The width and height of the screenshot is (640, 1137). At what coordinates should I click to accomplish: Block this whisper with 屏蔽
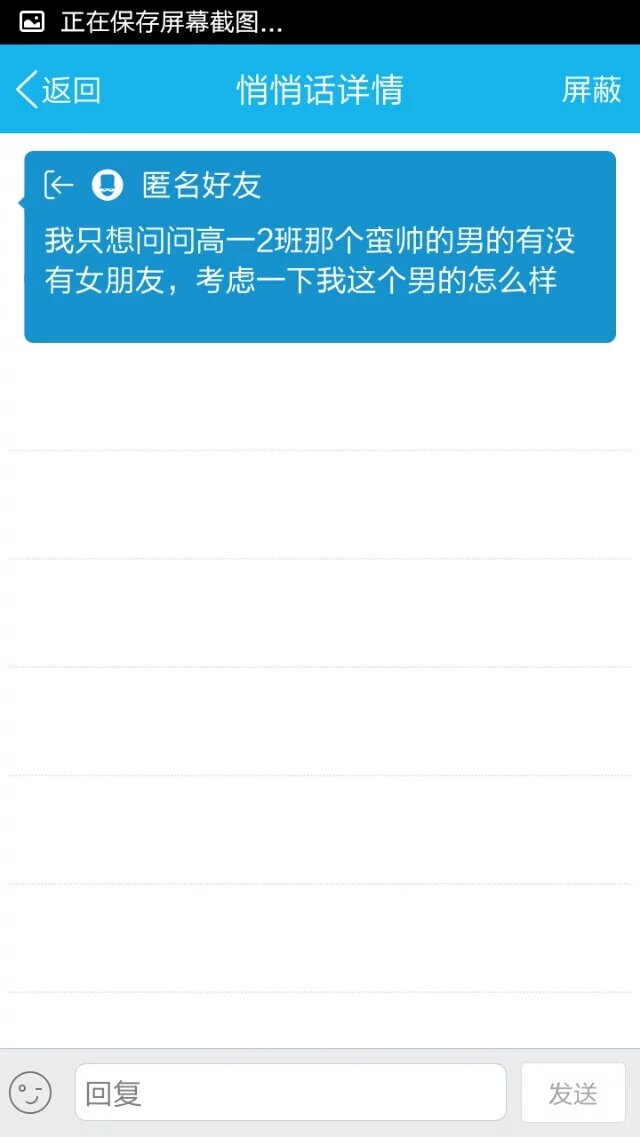tap(591, 90)
